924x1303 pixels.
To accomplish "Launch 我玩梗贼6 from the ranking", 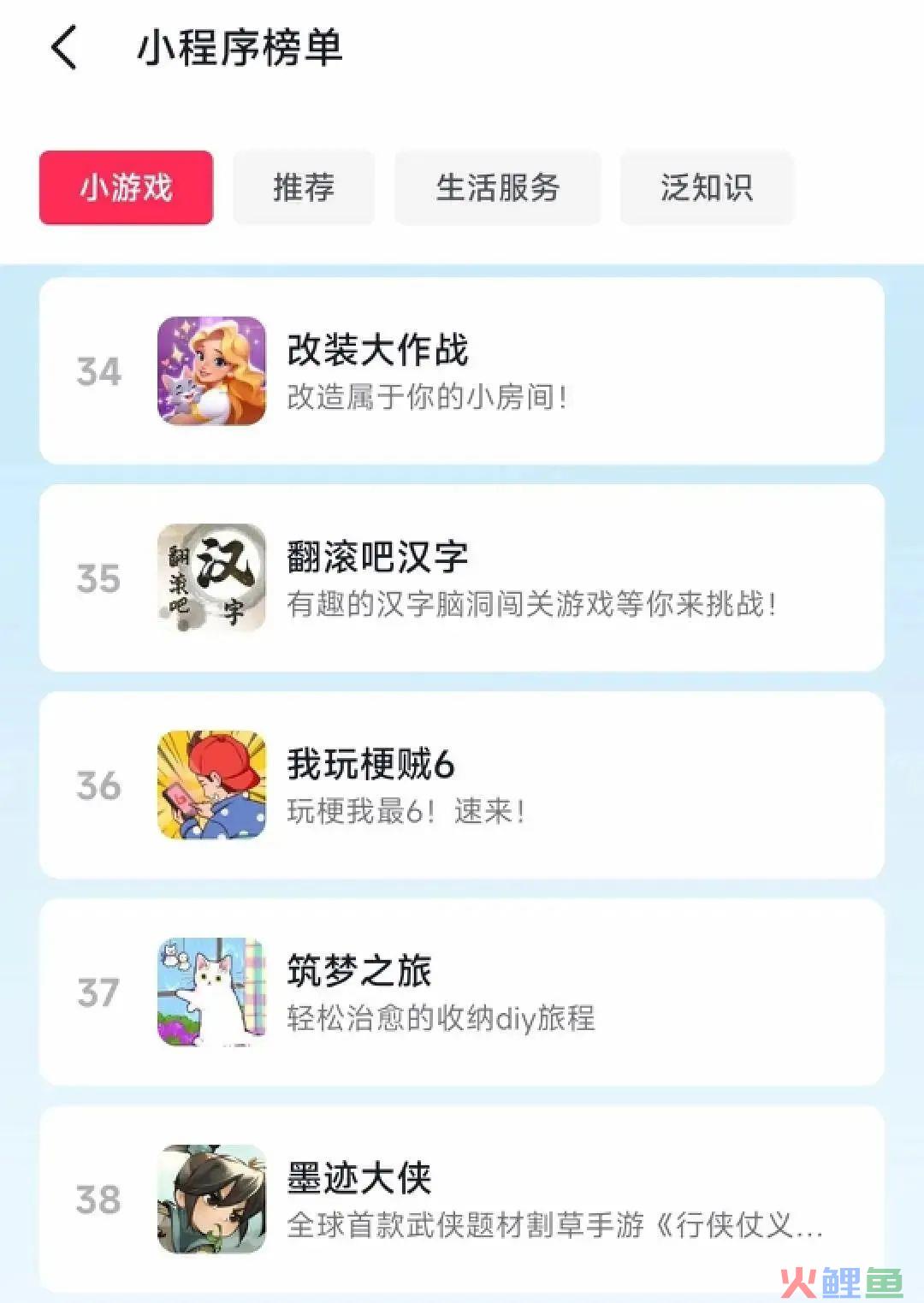I will click(462, 785).
